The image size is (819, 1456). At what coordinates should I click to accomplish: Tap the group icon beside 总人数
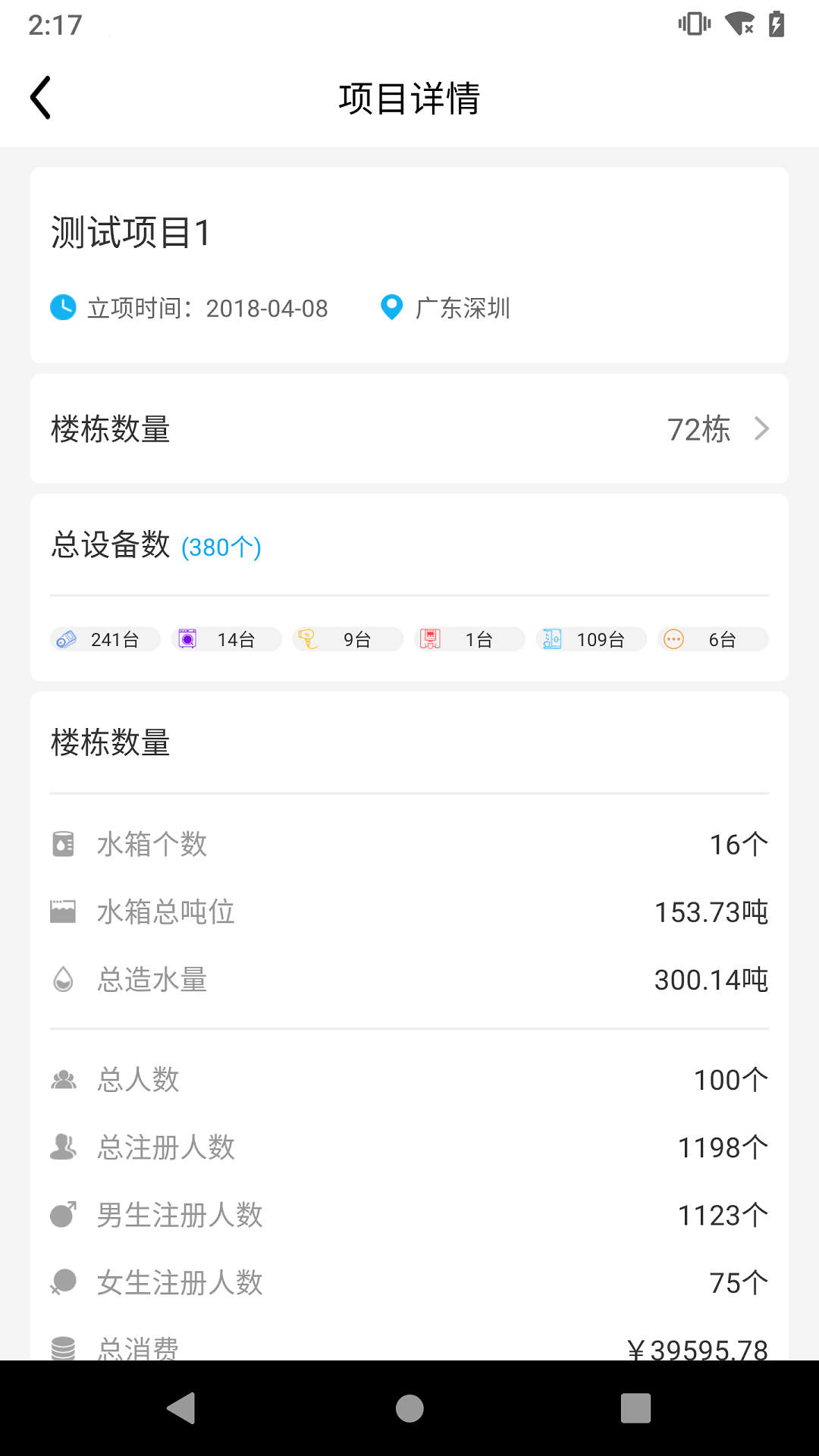click(x=64, y=1079)
